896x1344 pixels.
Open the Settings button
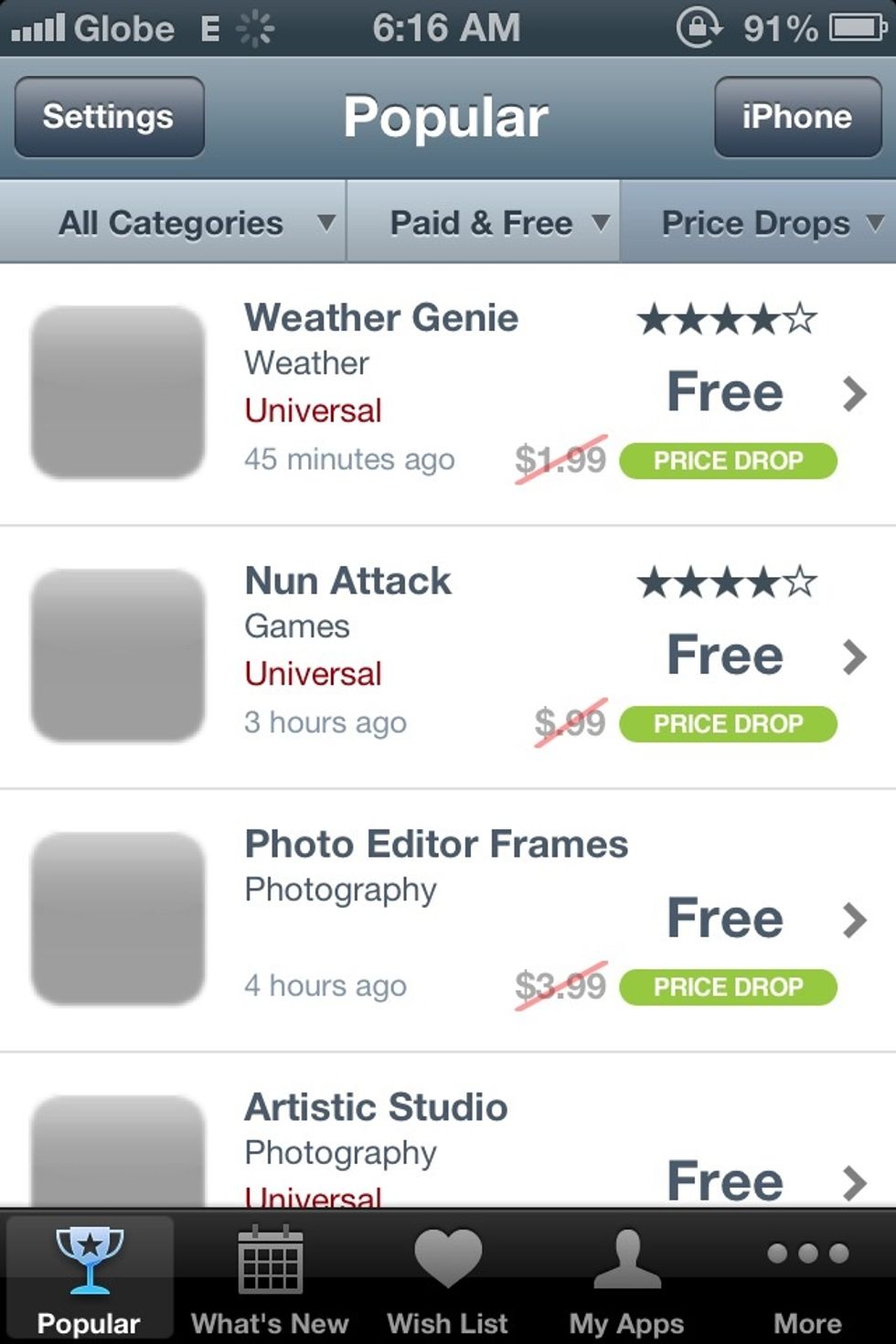point(108,116)
